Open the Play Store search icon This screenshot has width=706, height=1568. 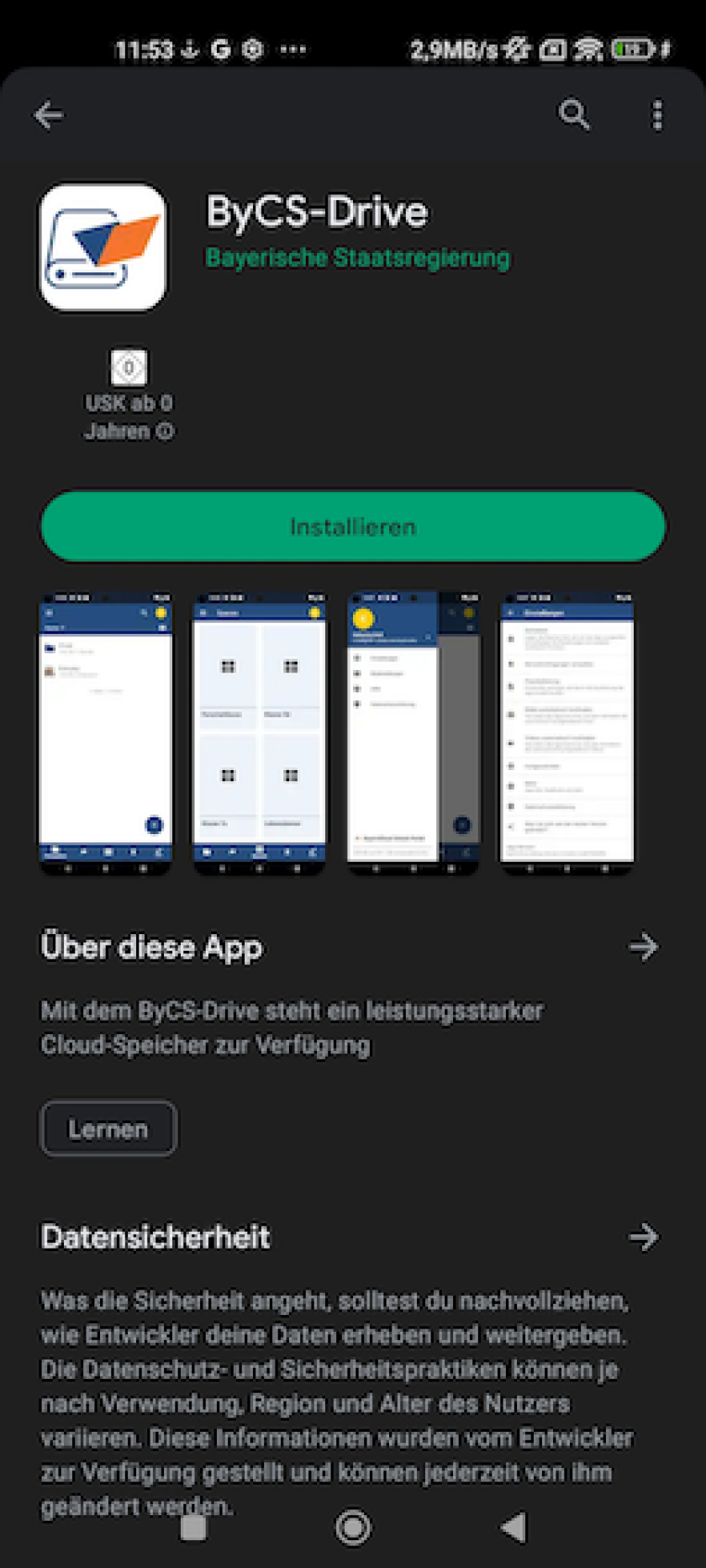(575, 114)
